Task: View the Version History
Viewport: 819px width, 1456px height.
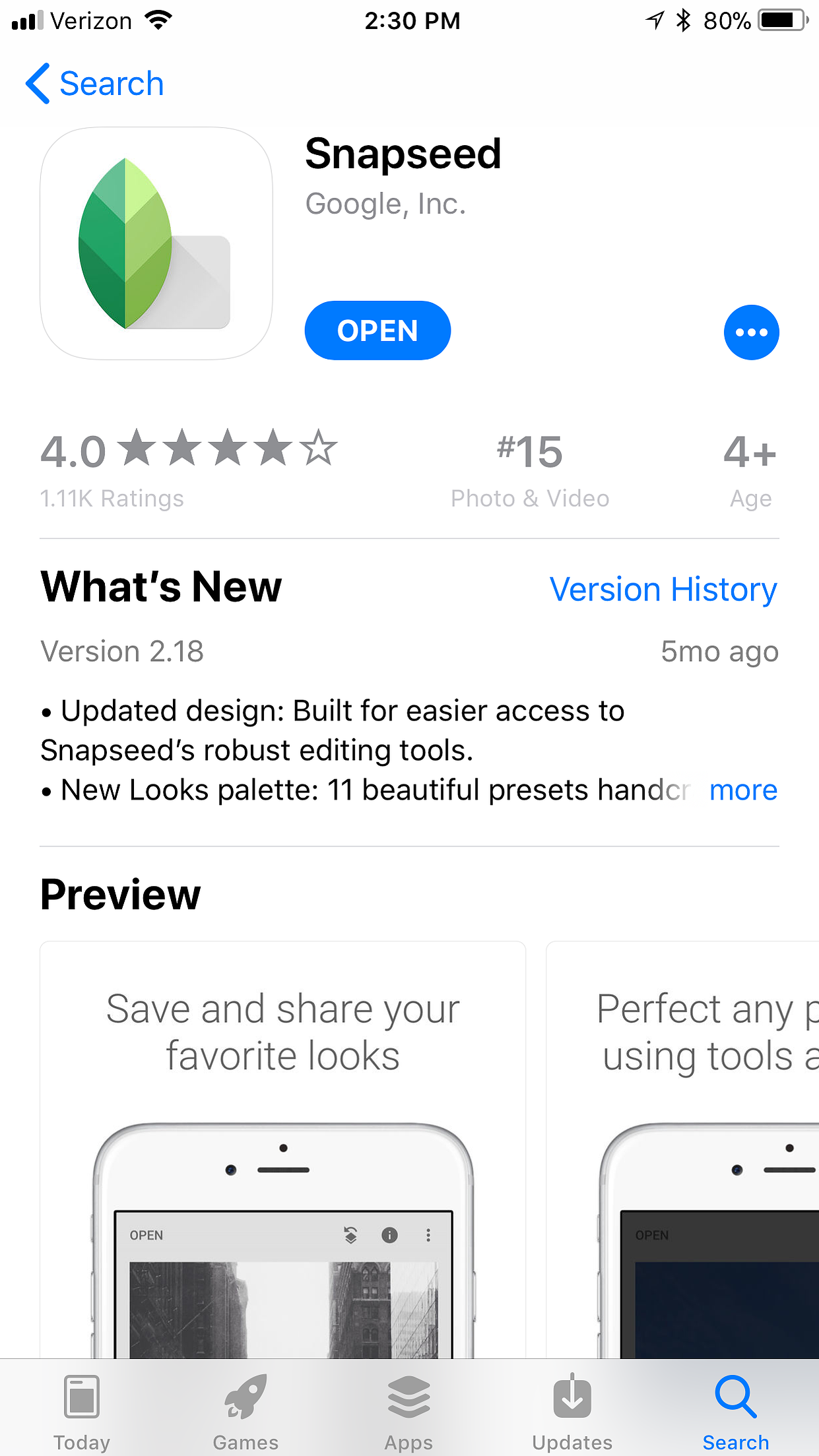Action: 663,589
